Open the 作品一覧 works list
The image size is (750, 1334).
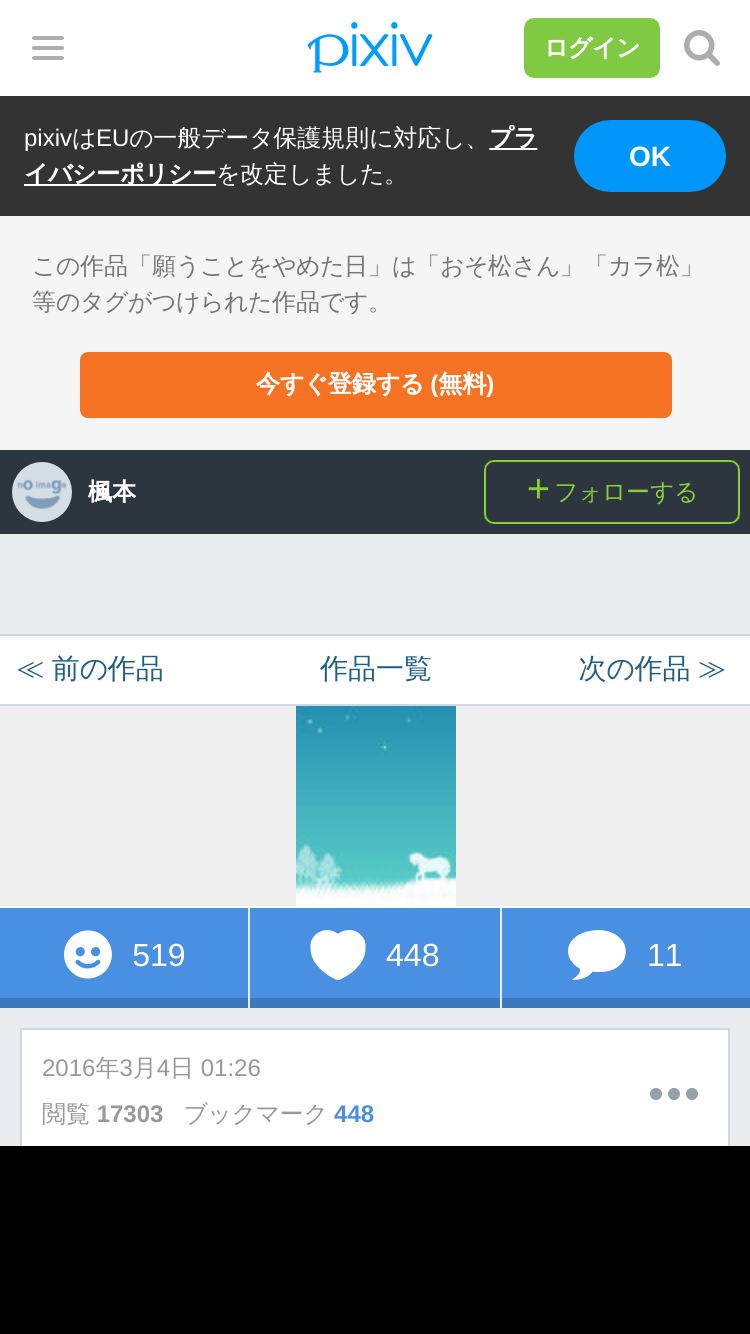coord(375,669)
